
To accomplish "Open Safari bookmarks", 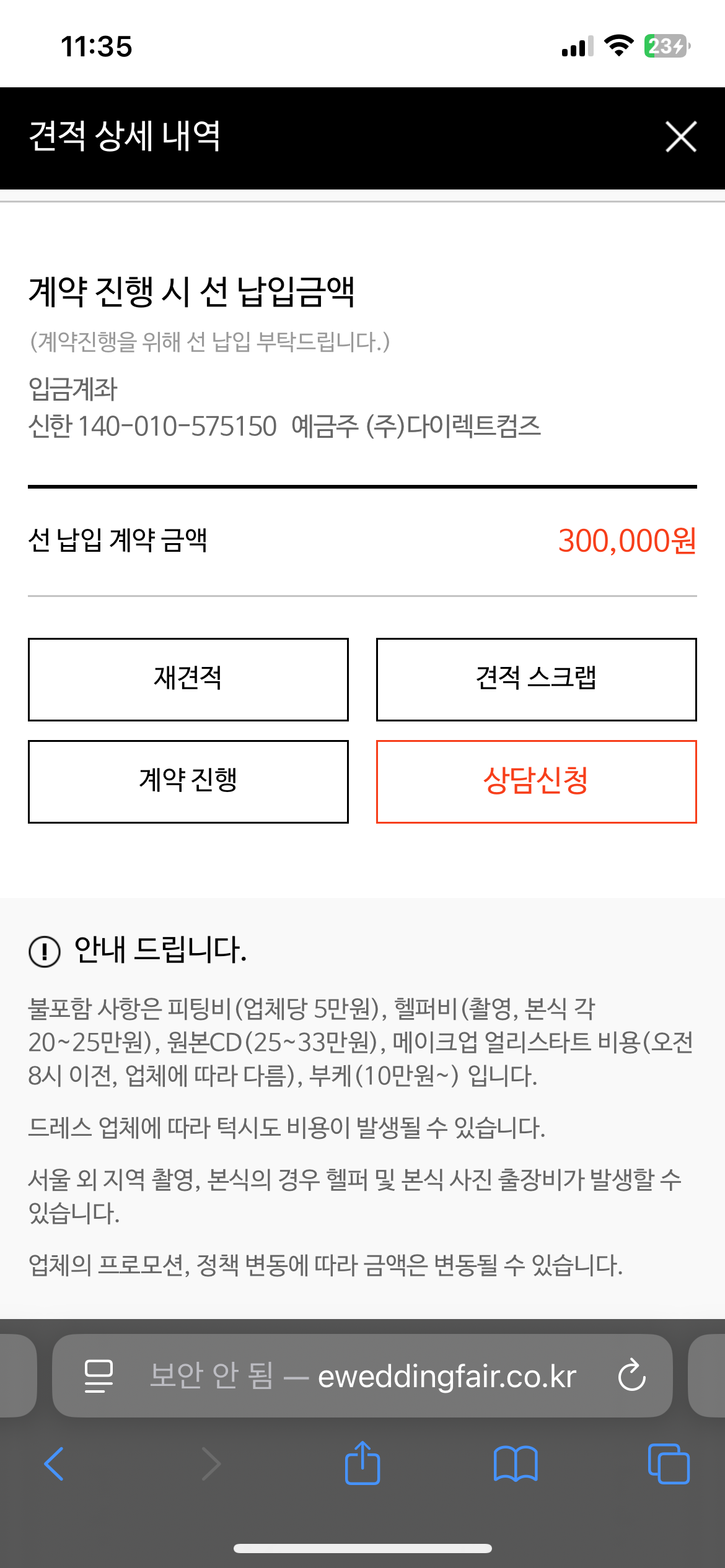I will tap(516, 1464).
